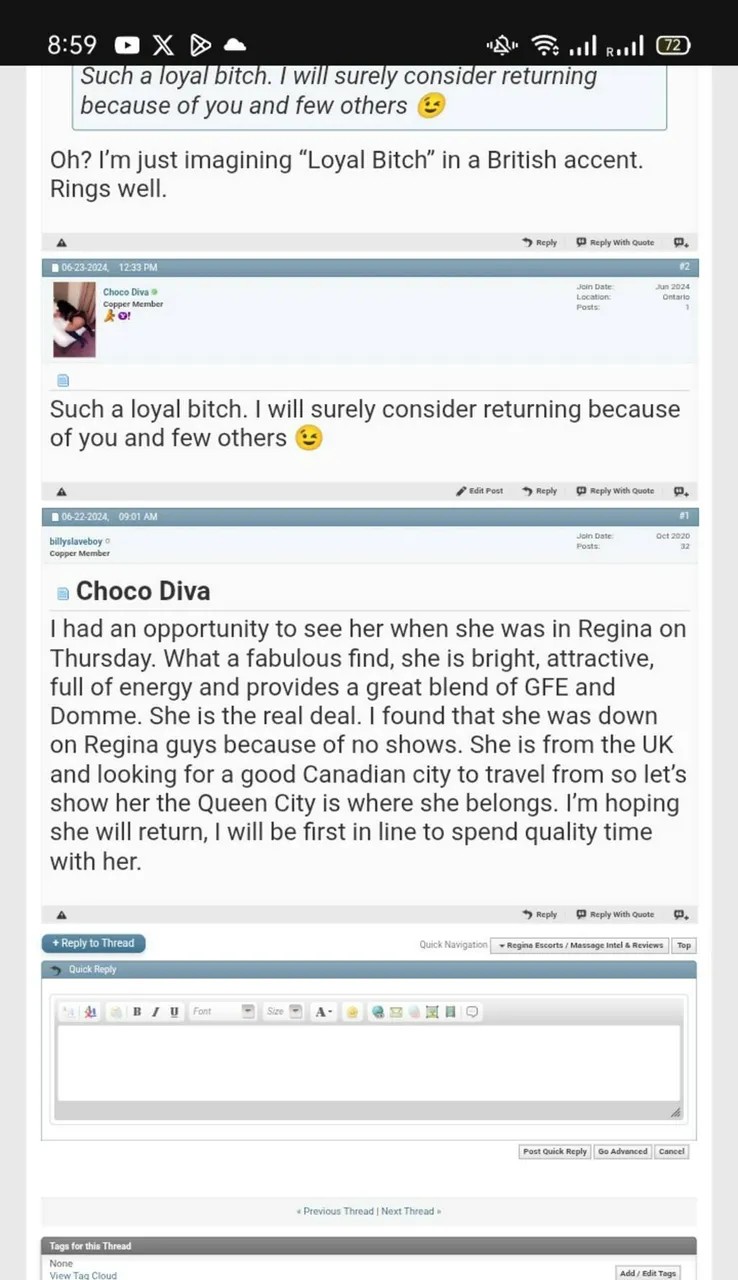Screen dimensions: 738x1280
Task: Open the smiley picker in editor toolbar
Action: click(x=352, y=1012)
